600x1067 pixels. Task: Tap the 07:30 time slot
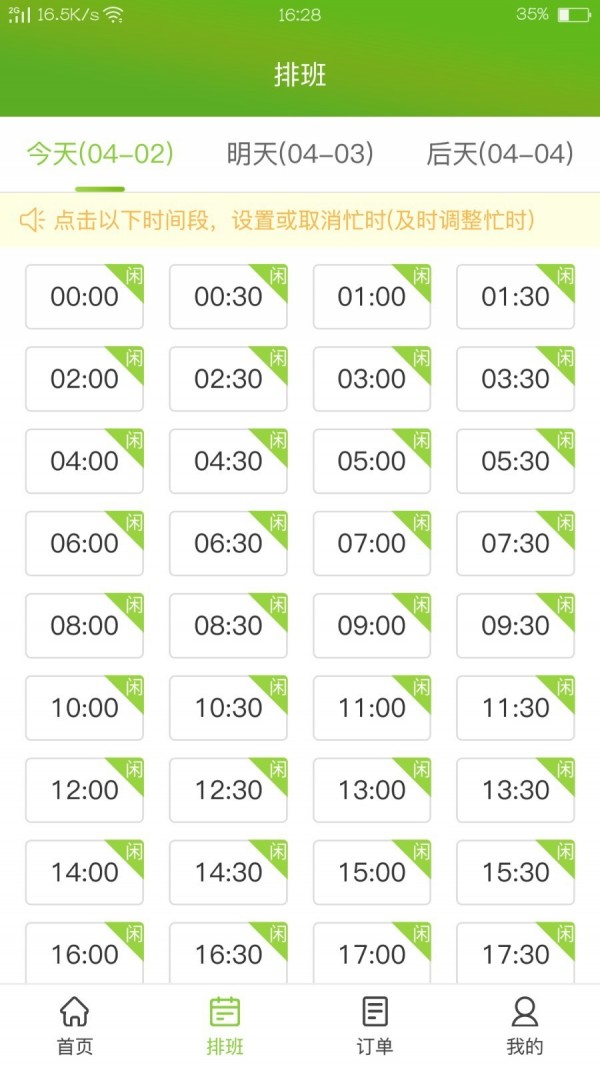[516, 543]
